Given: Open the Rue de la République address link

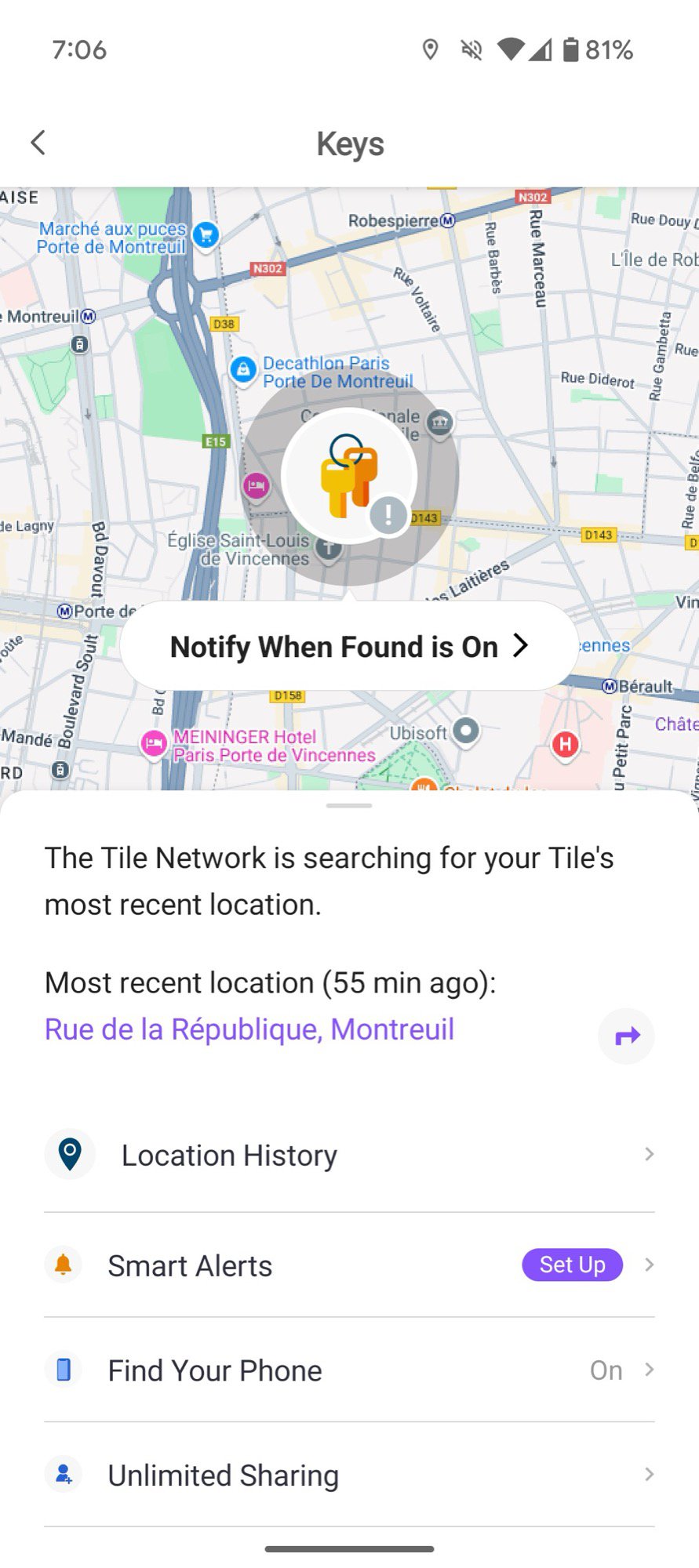Looking at the screenshot, I should [249, 1029].
